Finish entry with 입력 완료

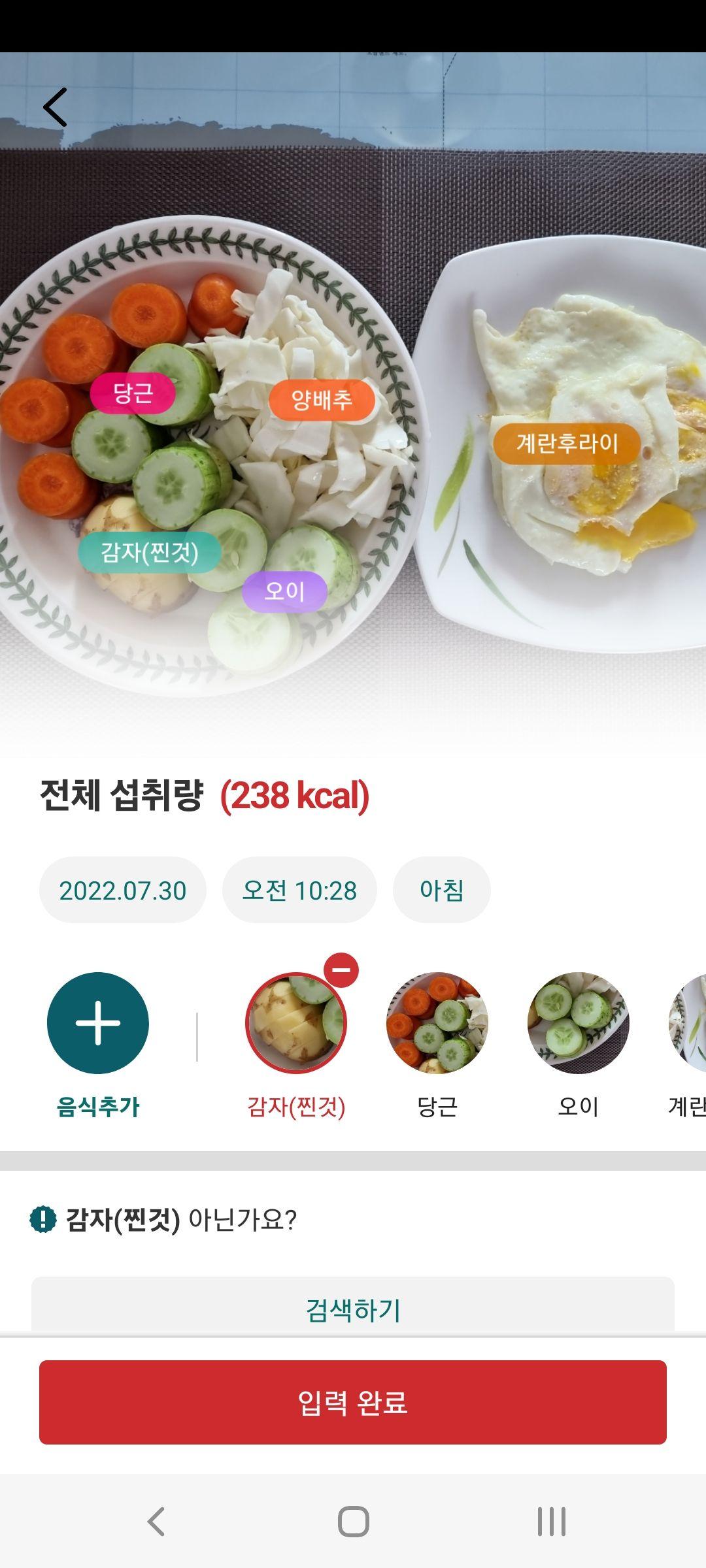click(353, 1402)
